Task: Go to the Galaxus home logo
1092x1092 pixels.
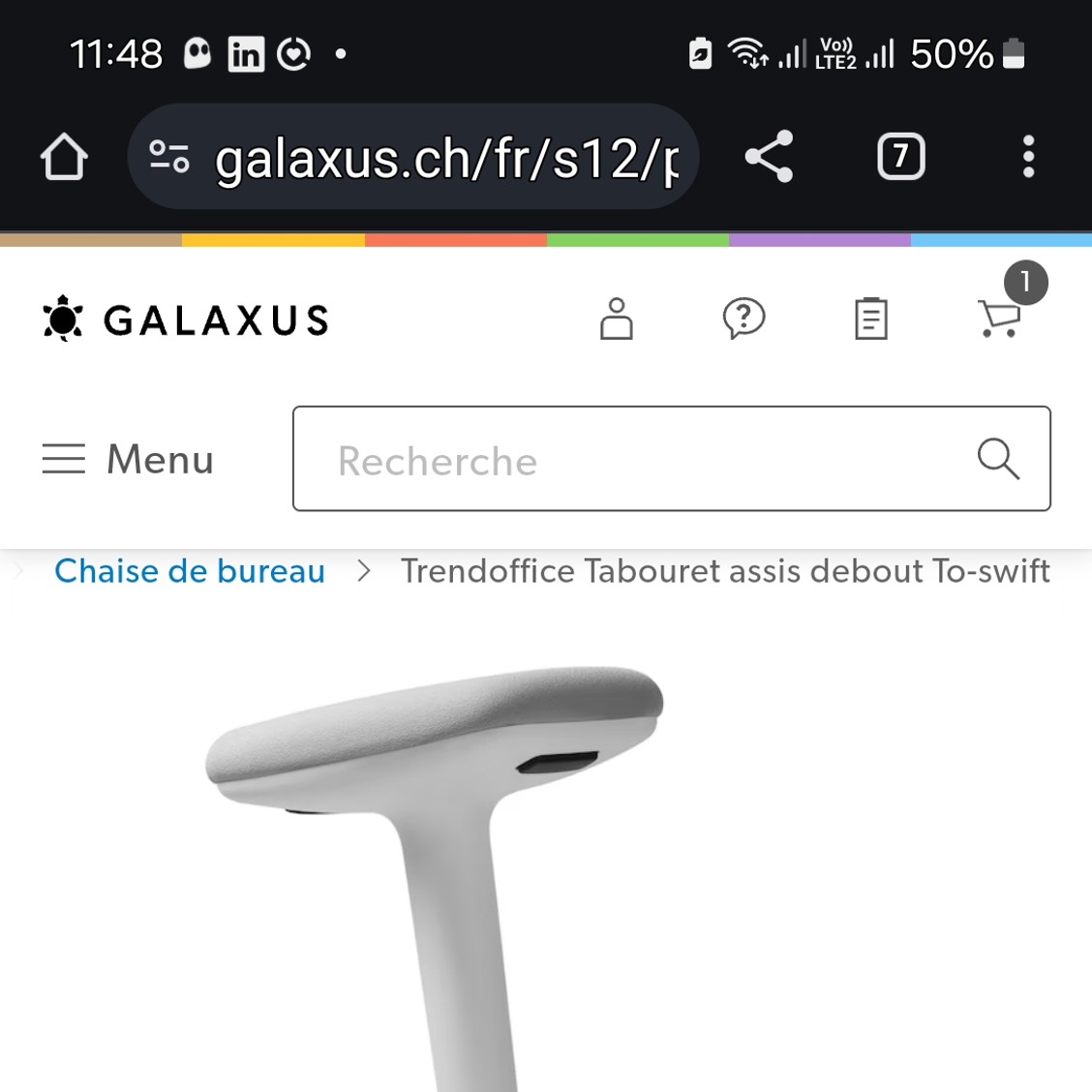Action: click(x=187, y=319)
